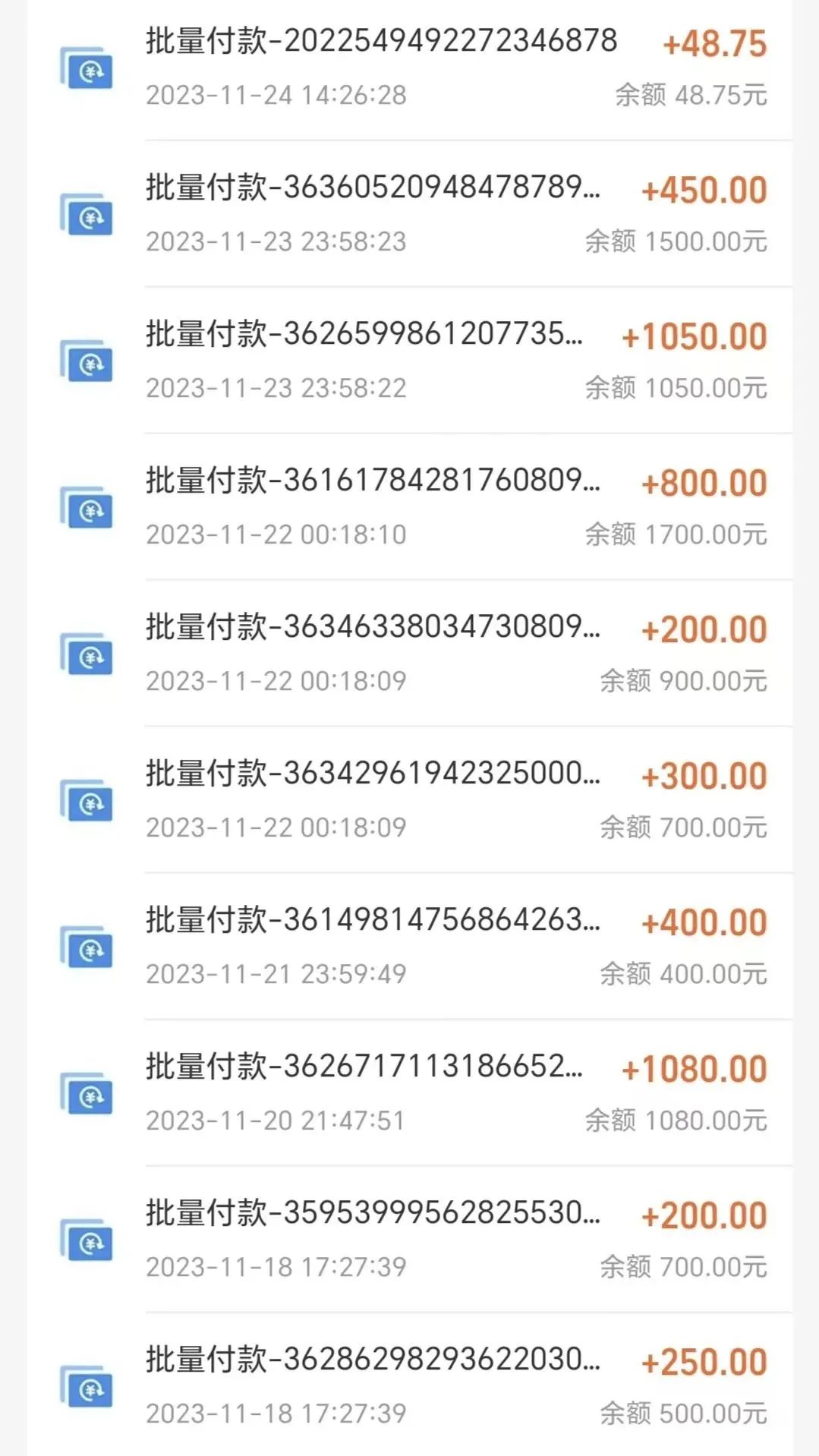The image size is (819, 1456).
Task: View the +450.00 transaction details
Action: (455, 213)
